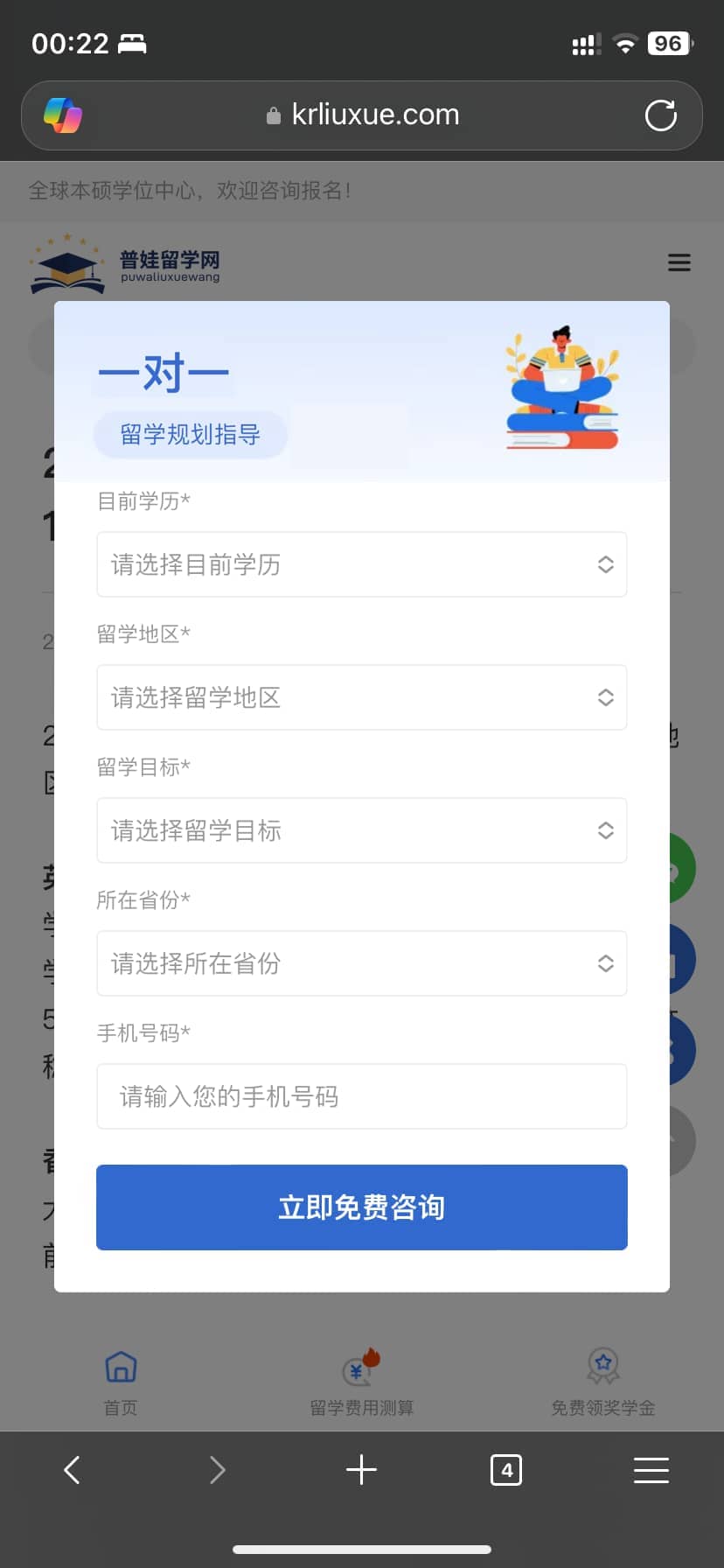Open a new browser tab
The height and width of the screenshot is (1568, 724).
(361, 1470)
